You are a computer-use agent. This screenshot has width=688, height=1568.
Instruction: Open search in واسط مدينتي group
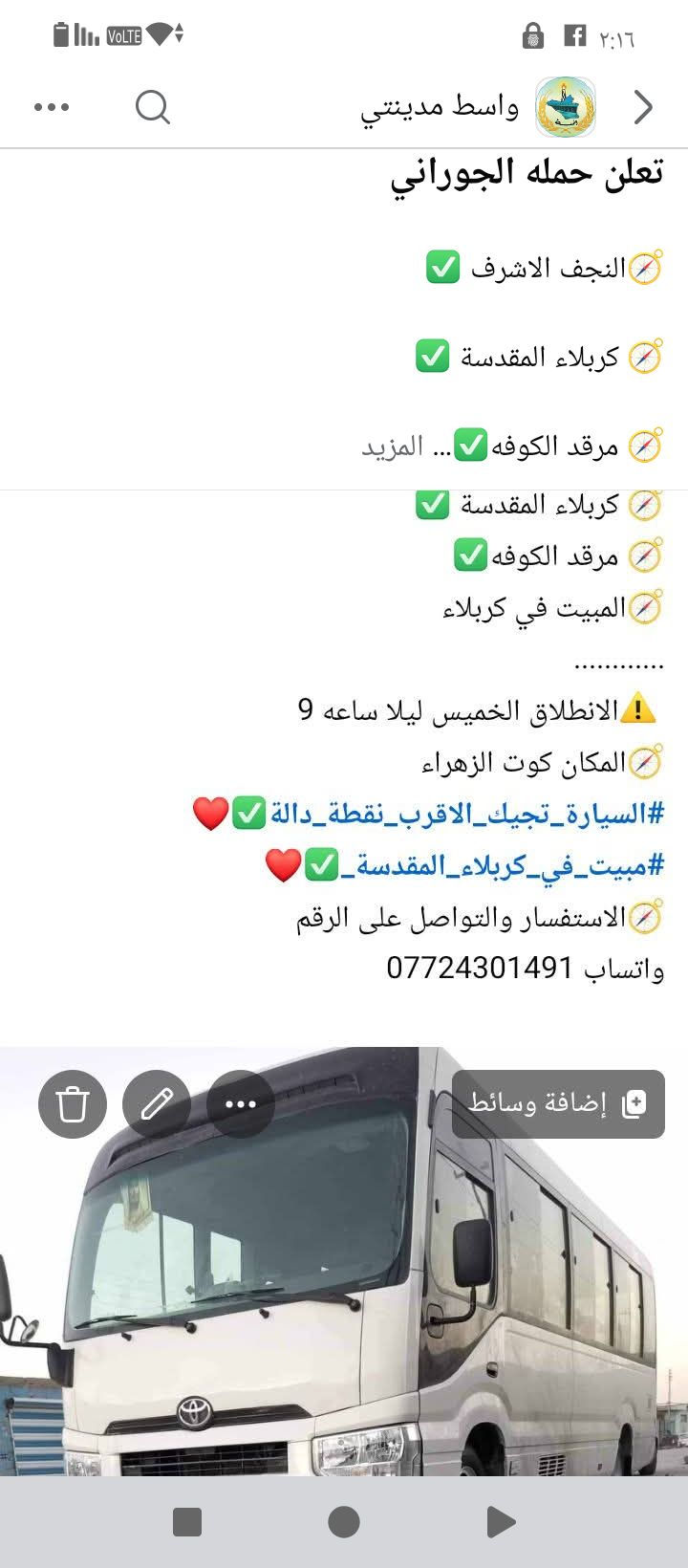click(x=152, y=107)
